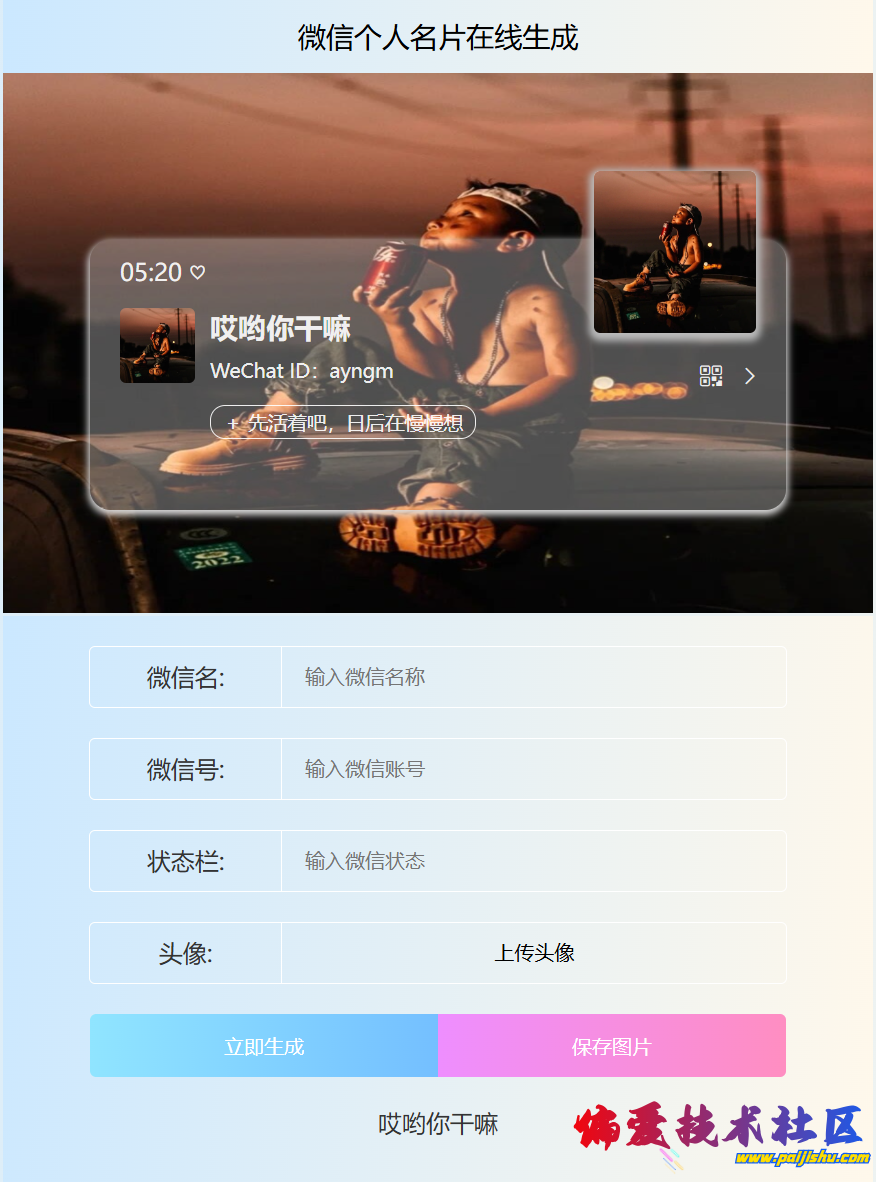Generate the card with 立即生成
The height and width of the screenshot is (1182, 876).
click(264, 1046)
